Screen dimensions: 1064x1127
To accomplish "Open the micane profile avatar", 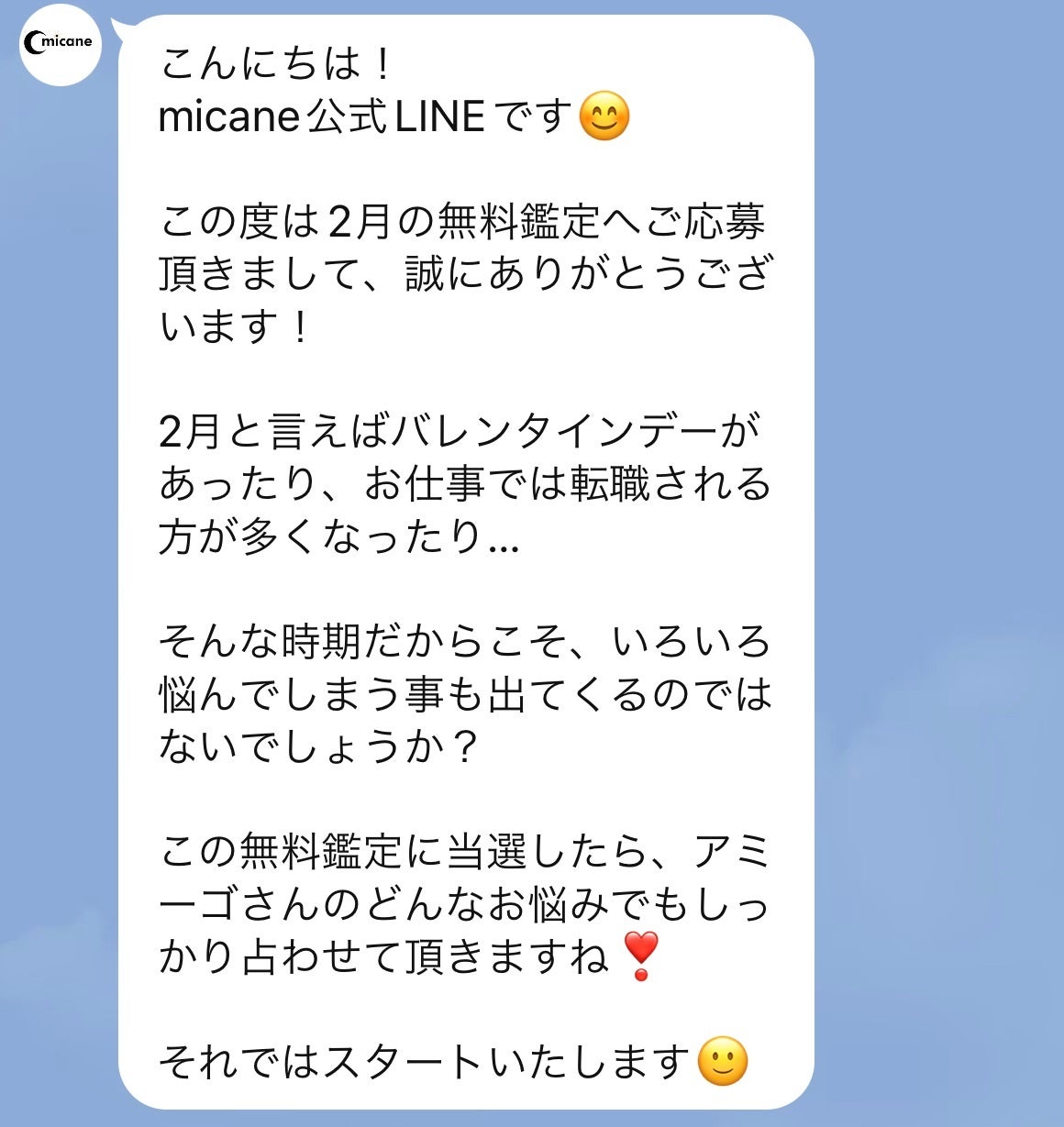I will (61, 43).
